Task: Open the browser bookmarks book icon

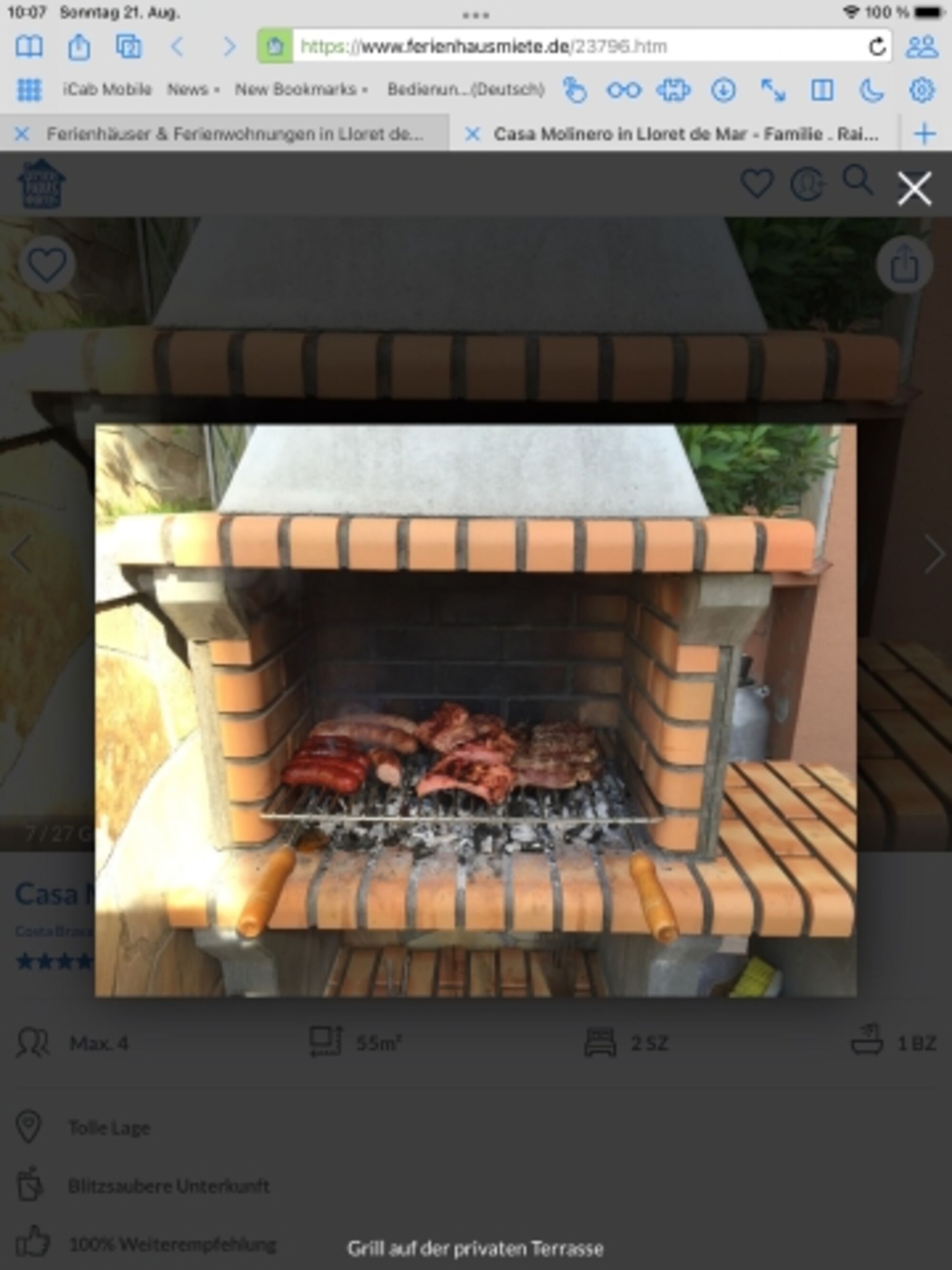Action: 29,47
